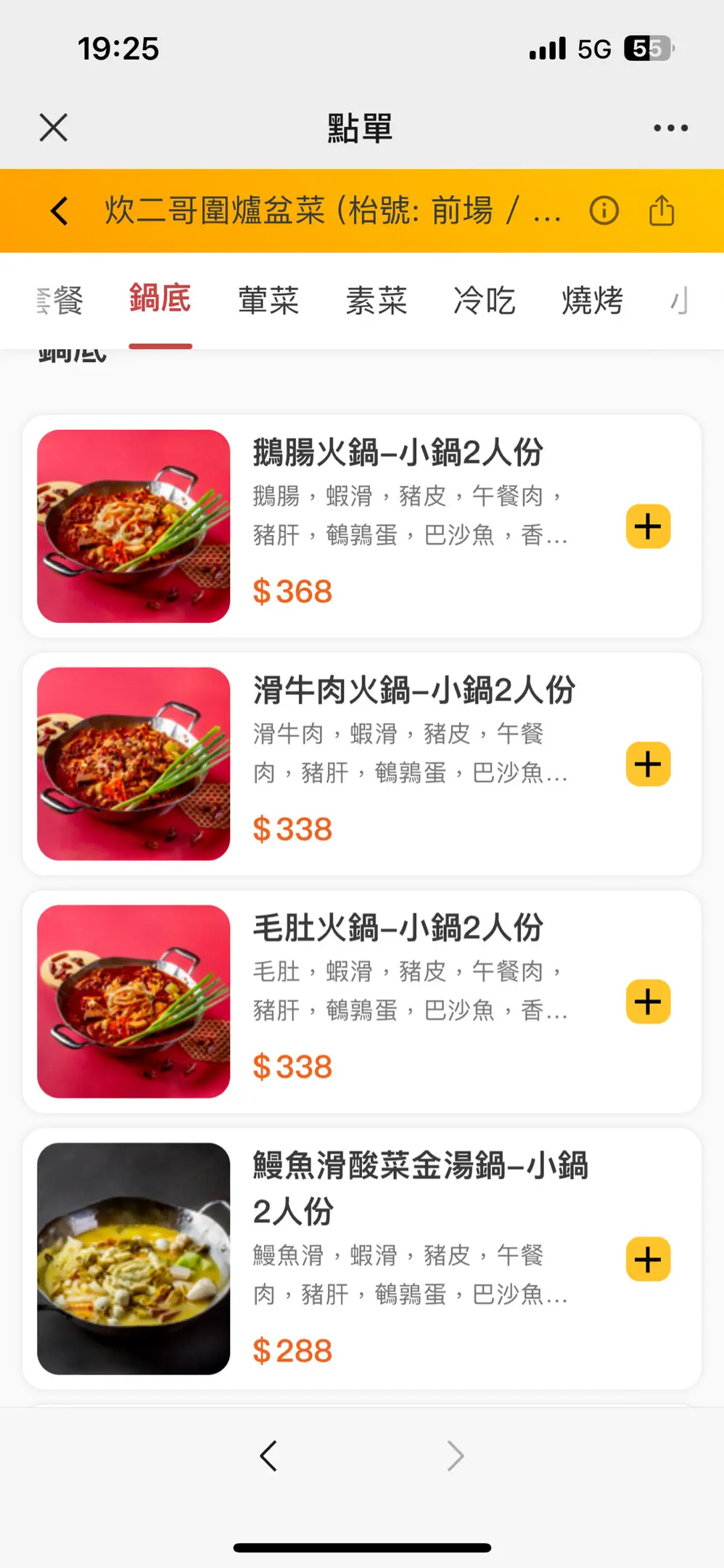View restaurant info via the info icon
The height and width of the screenshot is (1568, 724).
[604, 211]
